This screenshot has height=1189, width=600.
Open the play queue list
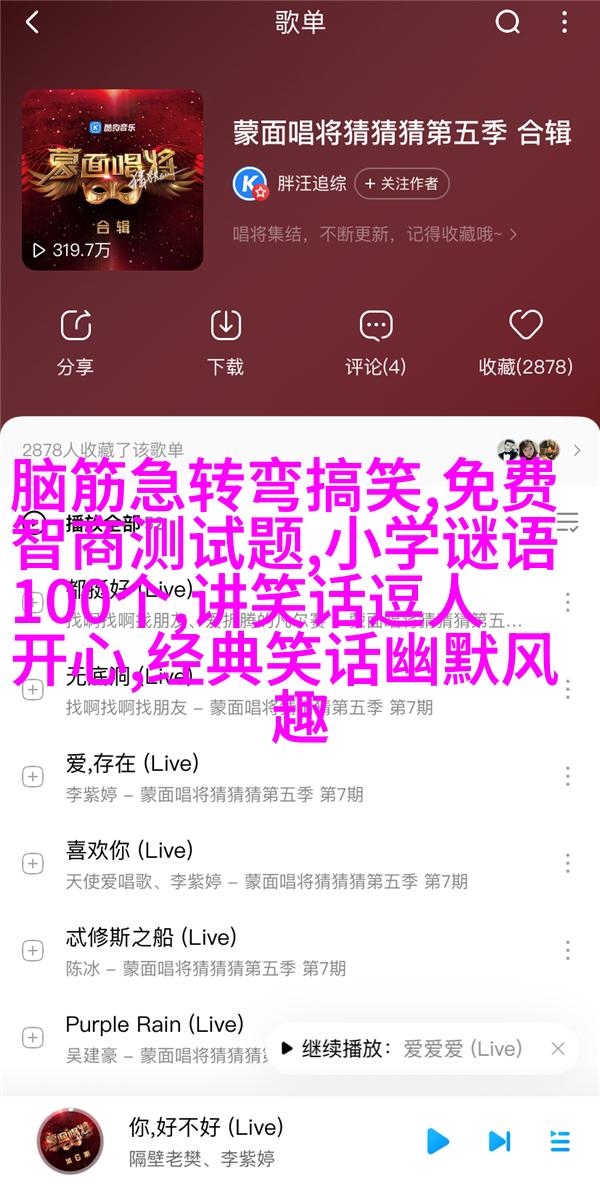coord(559,1141)
